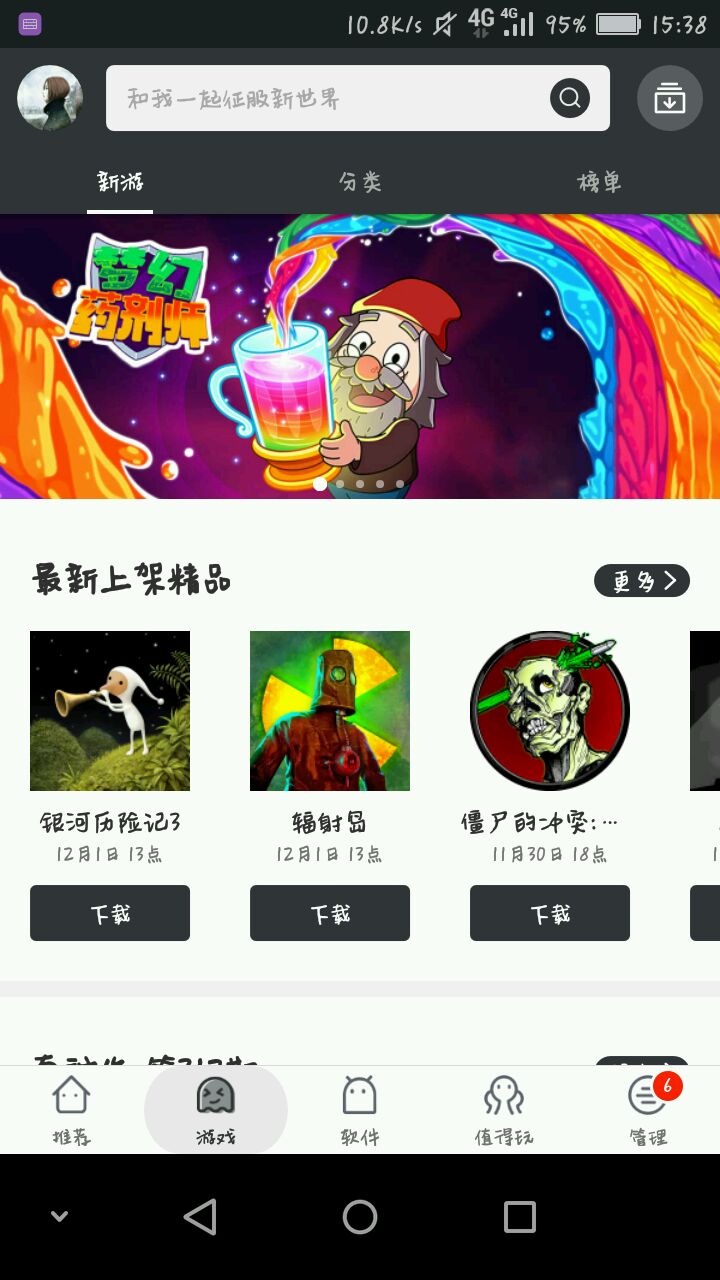
Task: Open the 银河历险记3 game tile
Action: (110, 711)
